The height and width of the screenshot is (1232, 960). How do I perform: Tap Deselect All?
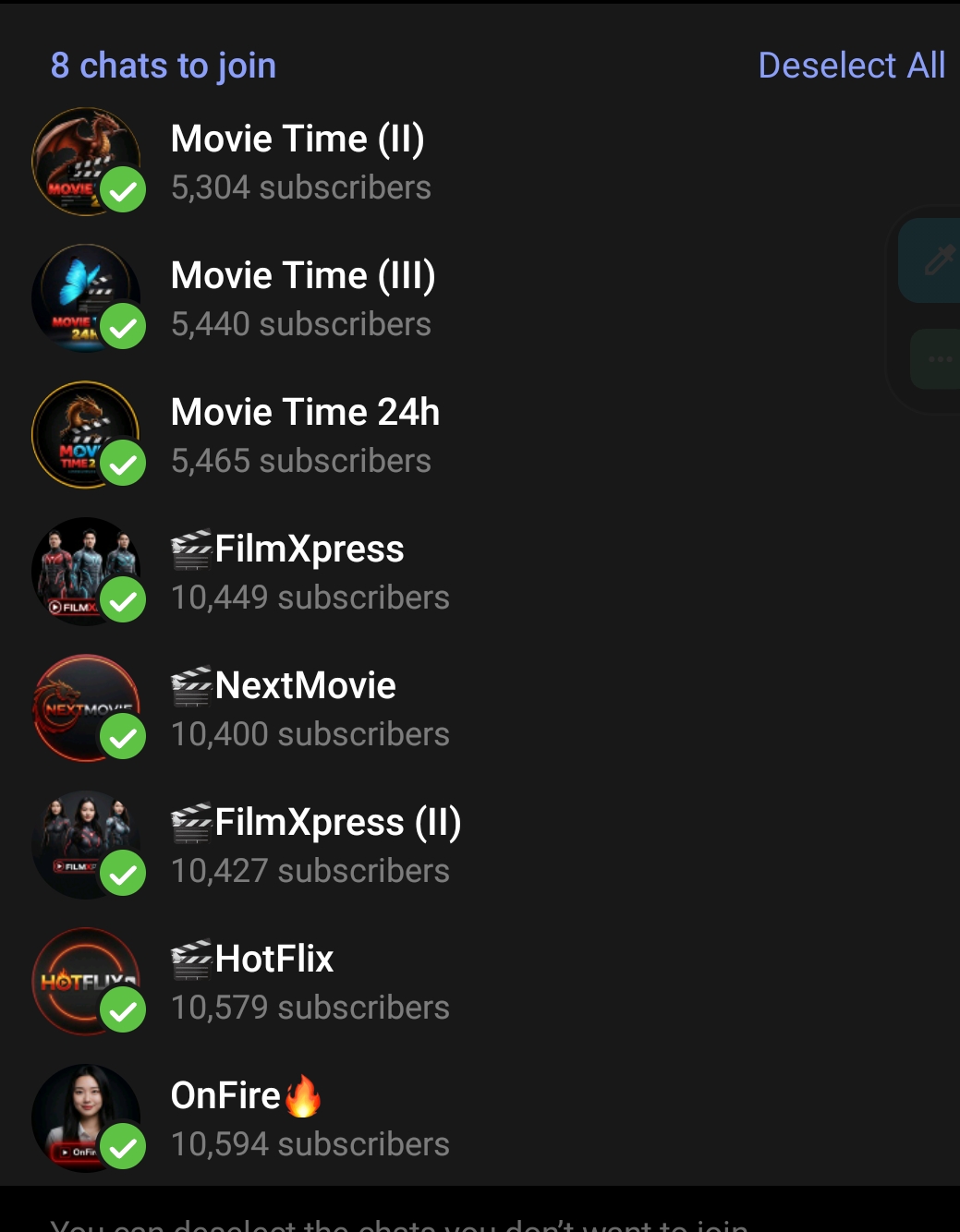point(851,66)
